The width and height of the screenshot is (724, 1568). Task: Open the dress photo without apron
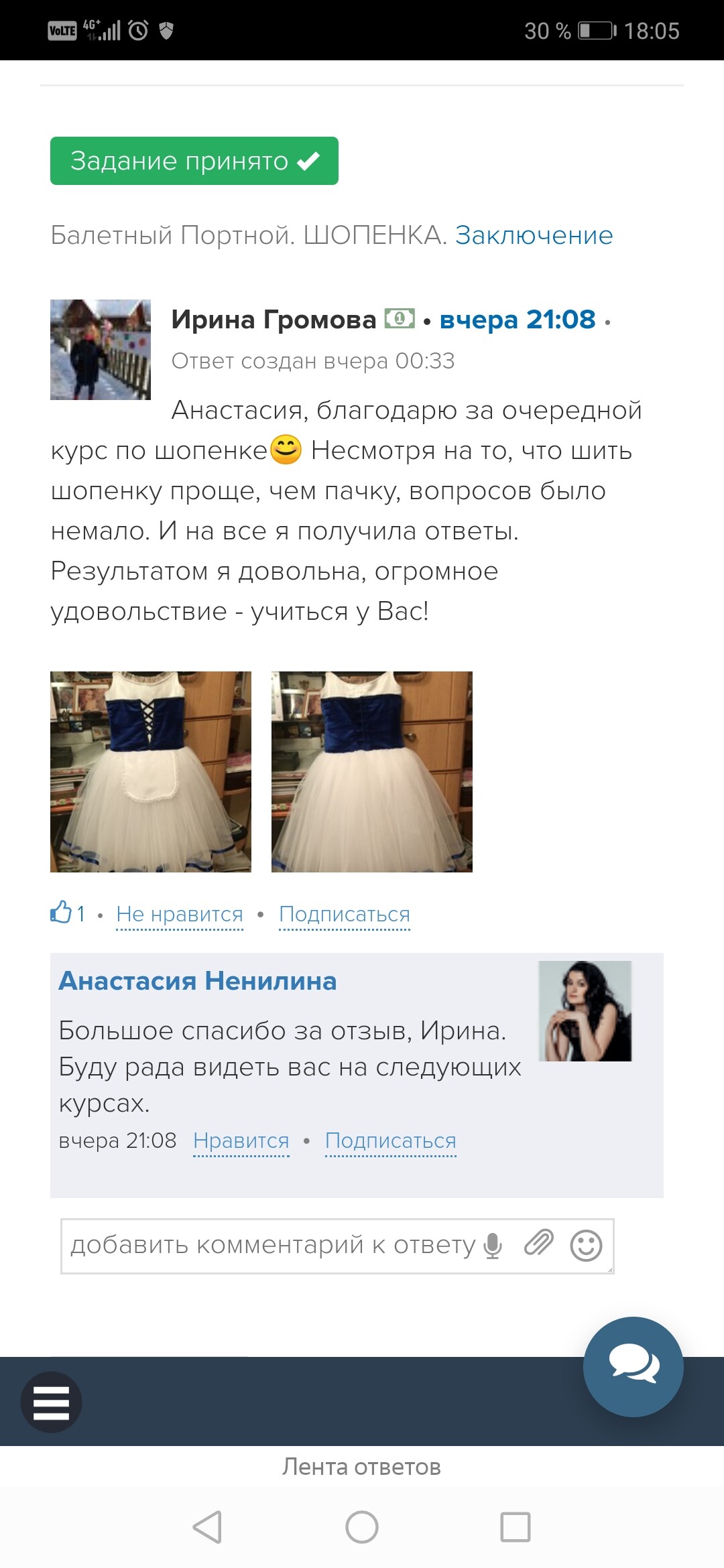click(371, 771)
